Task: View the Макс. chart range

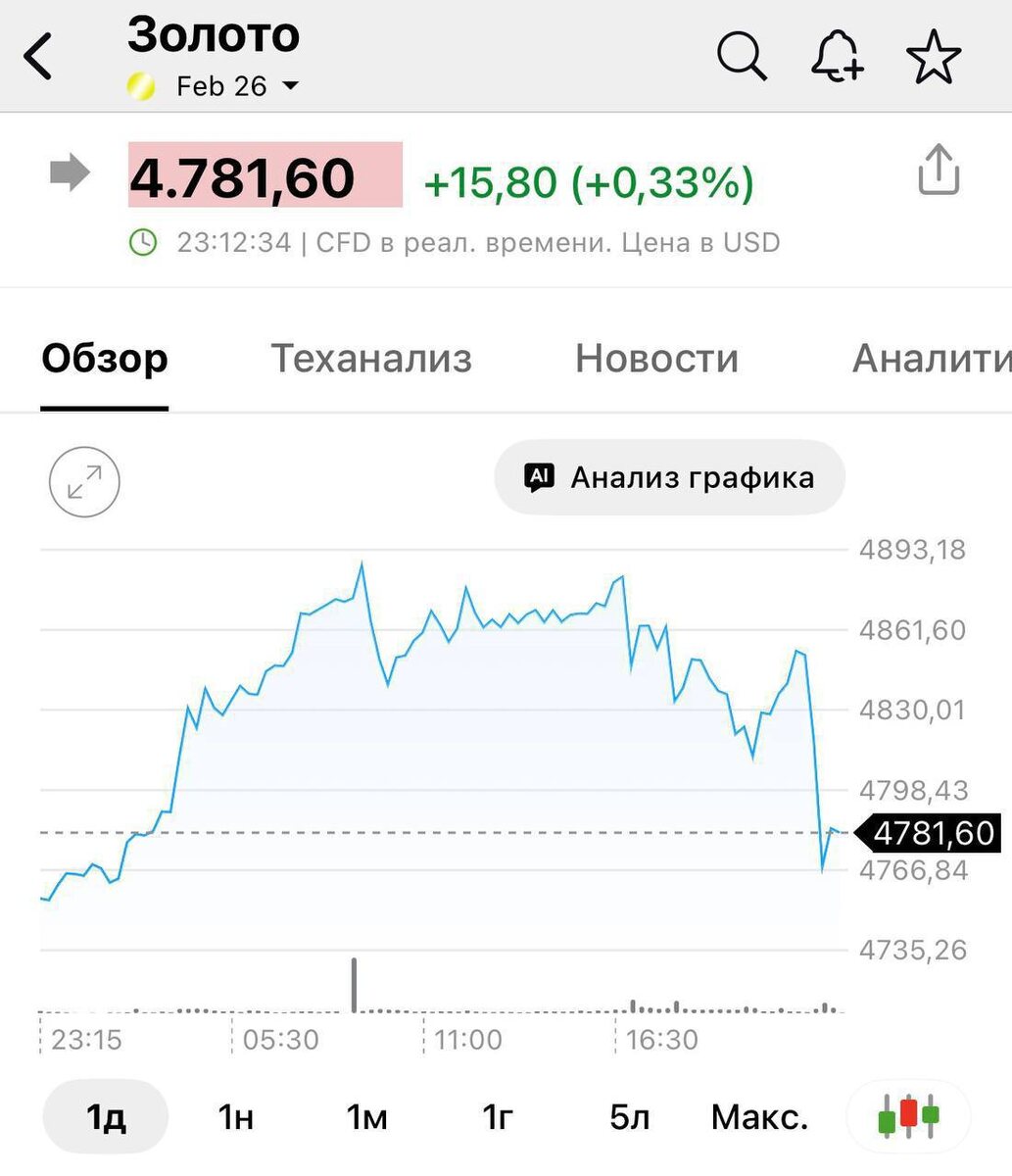Action: coord(760,1117)
